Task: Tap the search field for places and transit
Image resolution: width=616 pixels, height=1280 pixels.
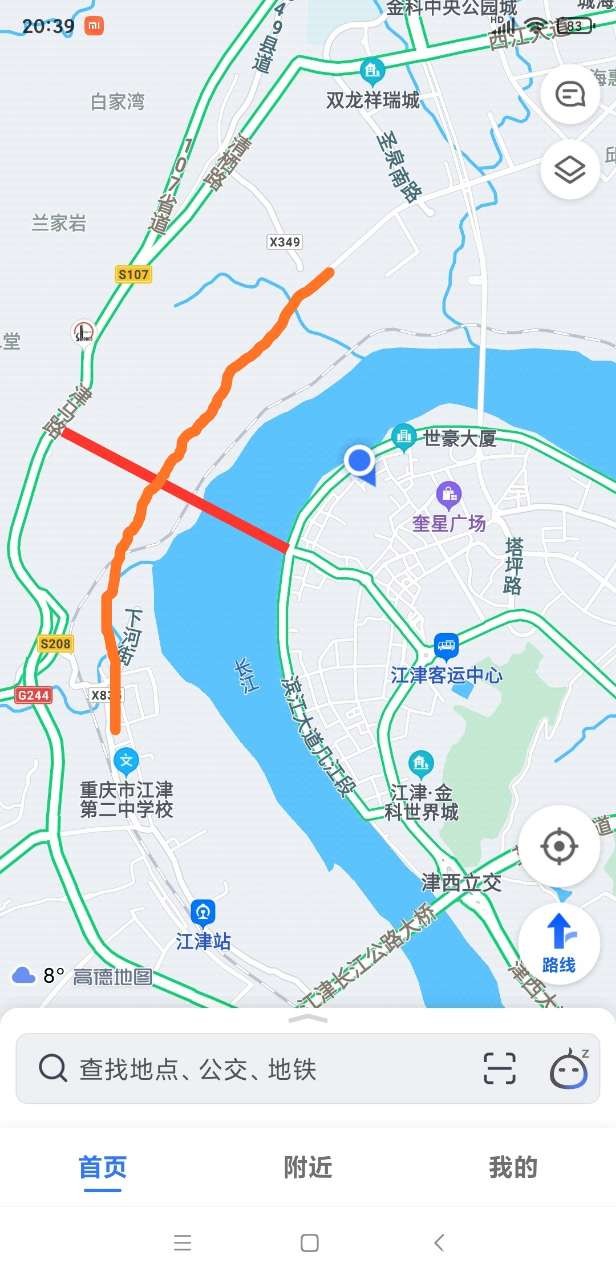Action: coord(250,1069)
